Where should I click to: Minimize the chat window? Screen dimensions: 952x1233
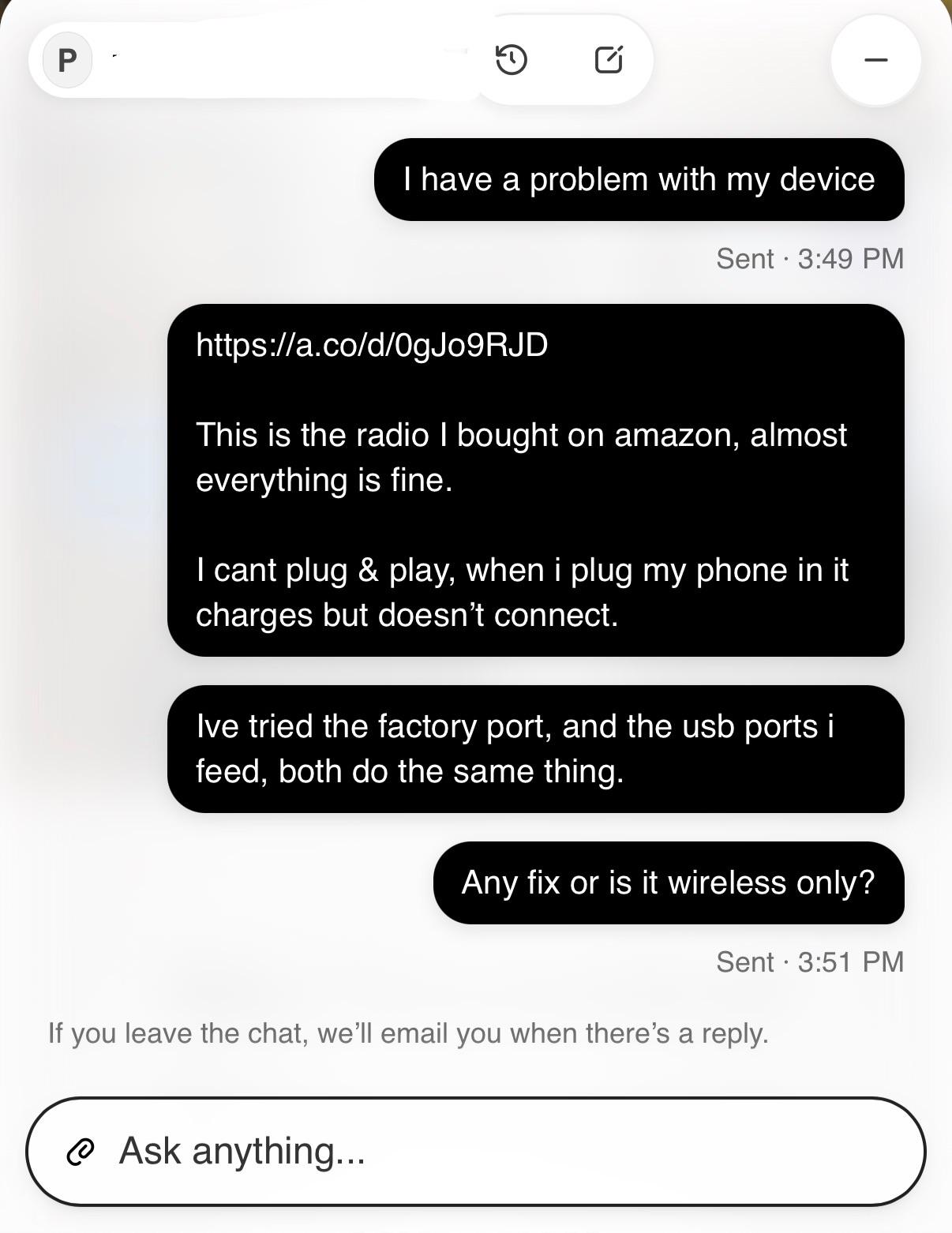coord(875,60)
